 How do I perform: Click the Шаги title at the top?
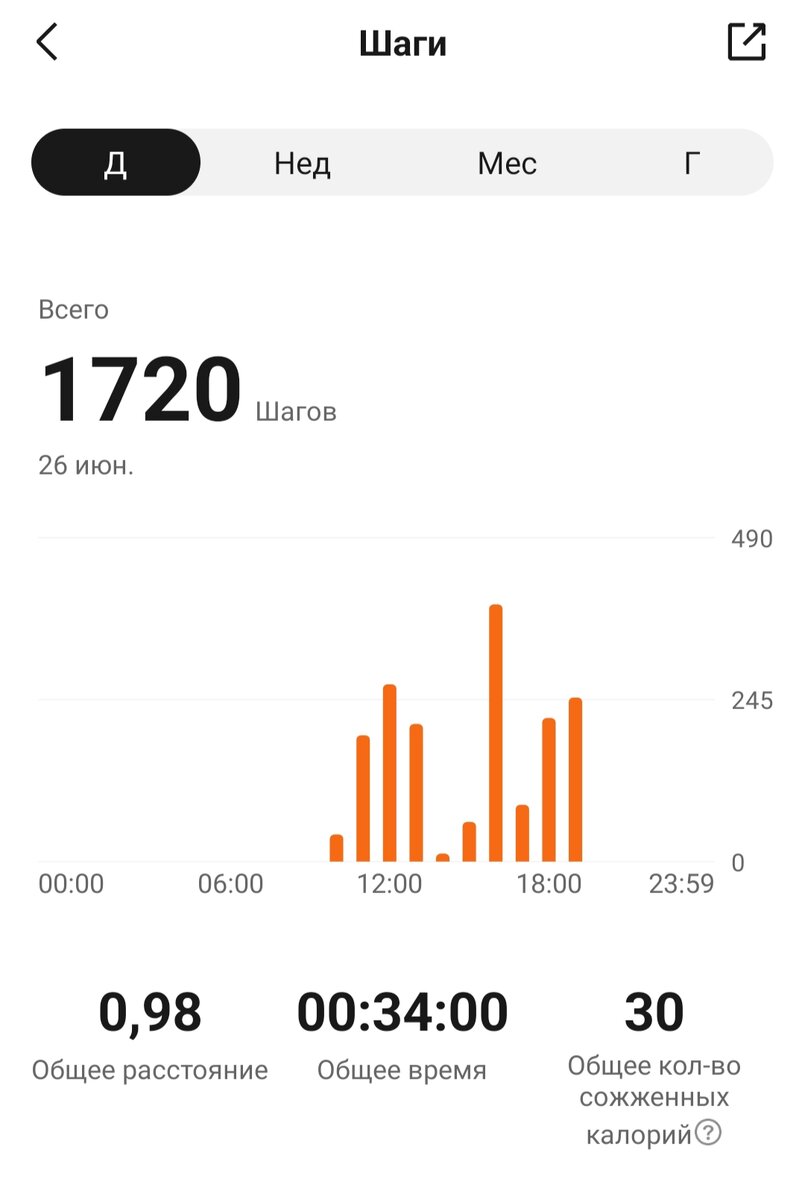coord(402,43)
